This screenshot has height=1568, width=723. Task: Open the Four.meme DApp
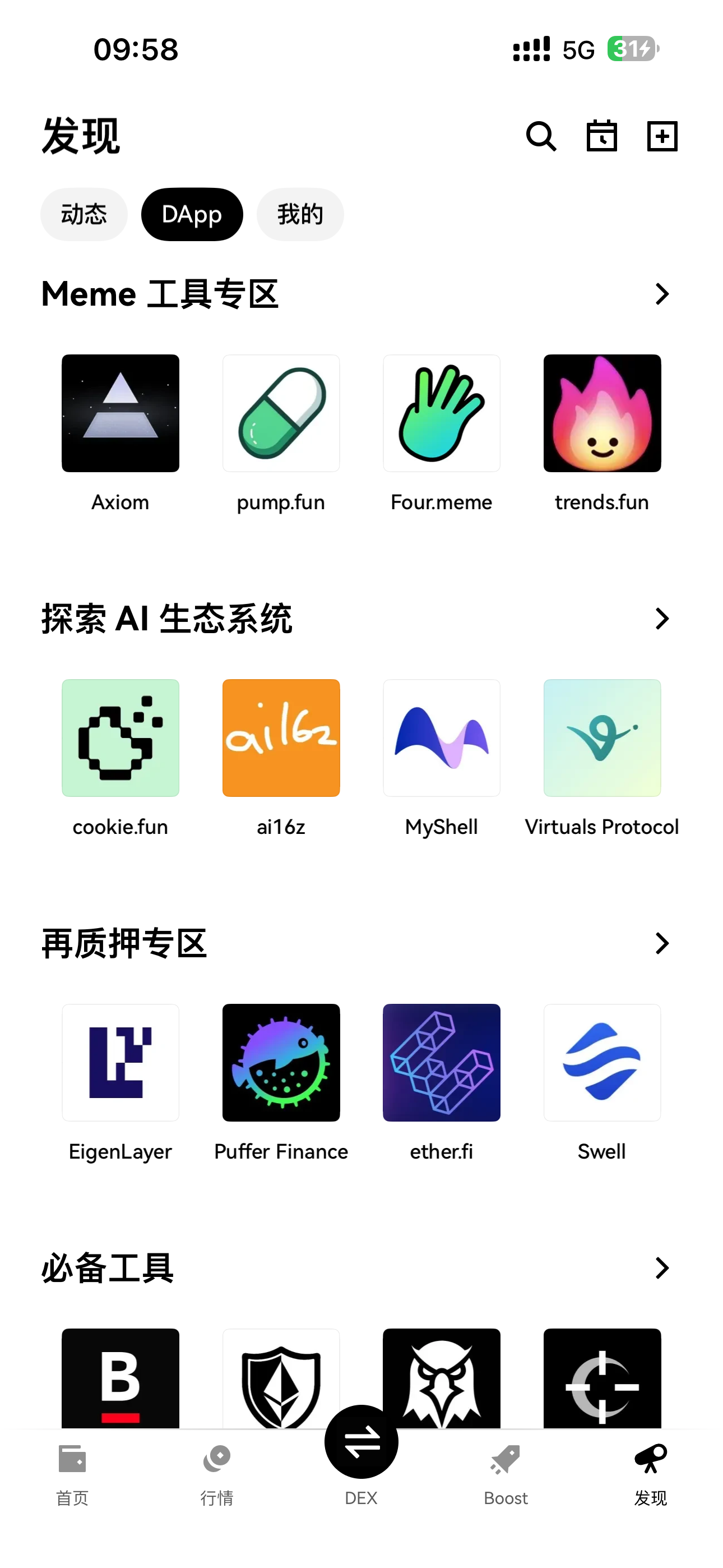pos(442,413)
